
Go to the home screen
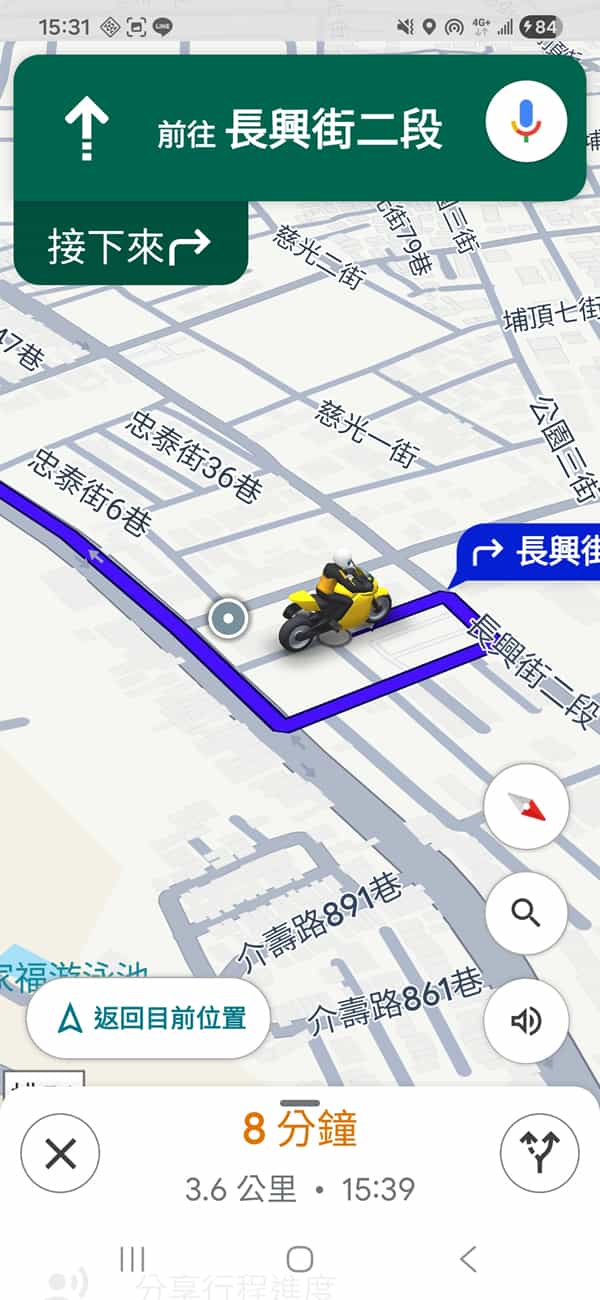pos(300,1258)
